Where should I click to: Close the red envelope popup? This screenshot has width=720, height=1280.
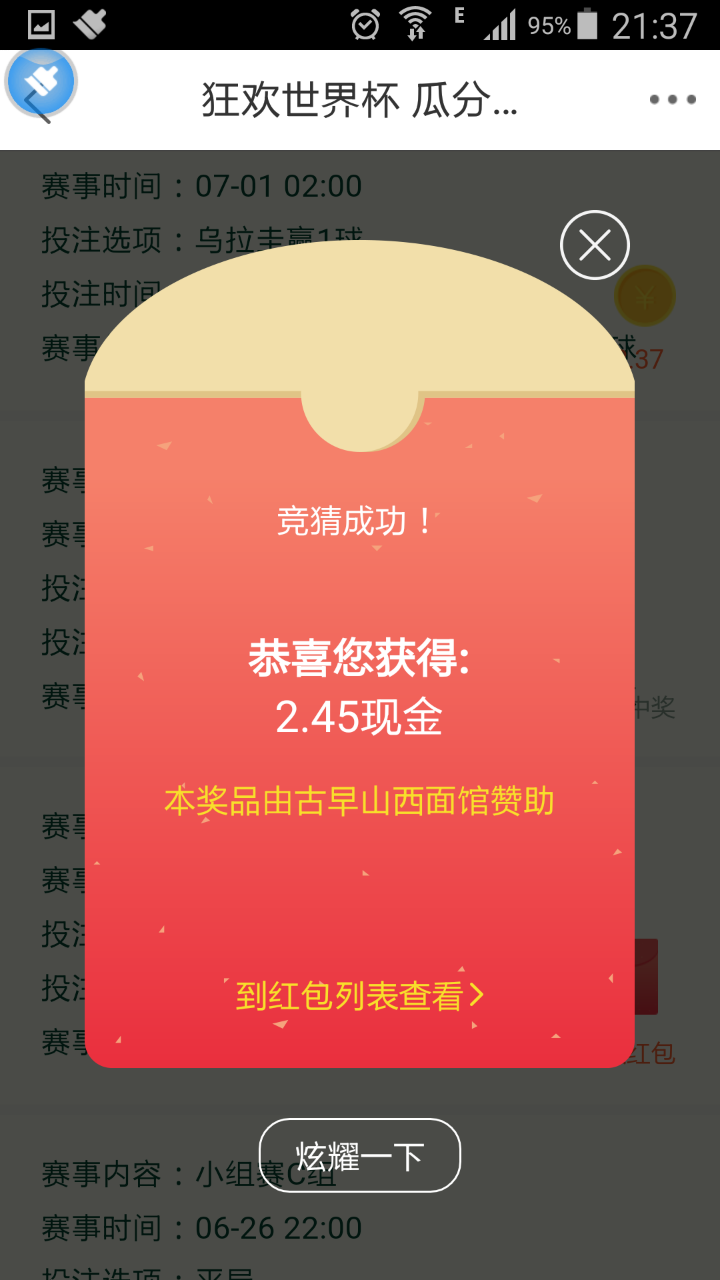(595, 245)
